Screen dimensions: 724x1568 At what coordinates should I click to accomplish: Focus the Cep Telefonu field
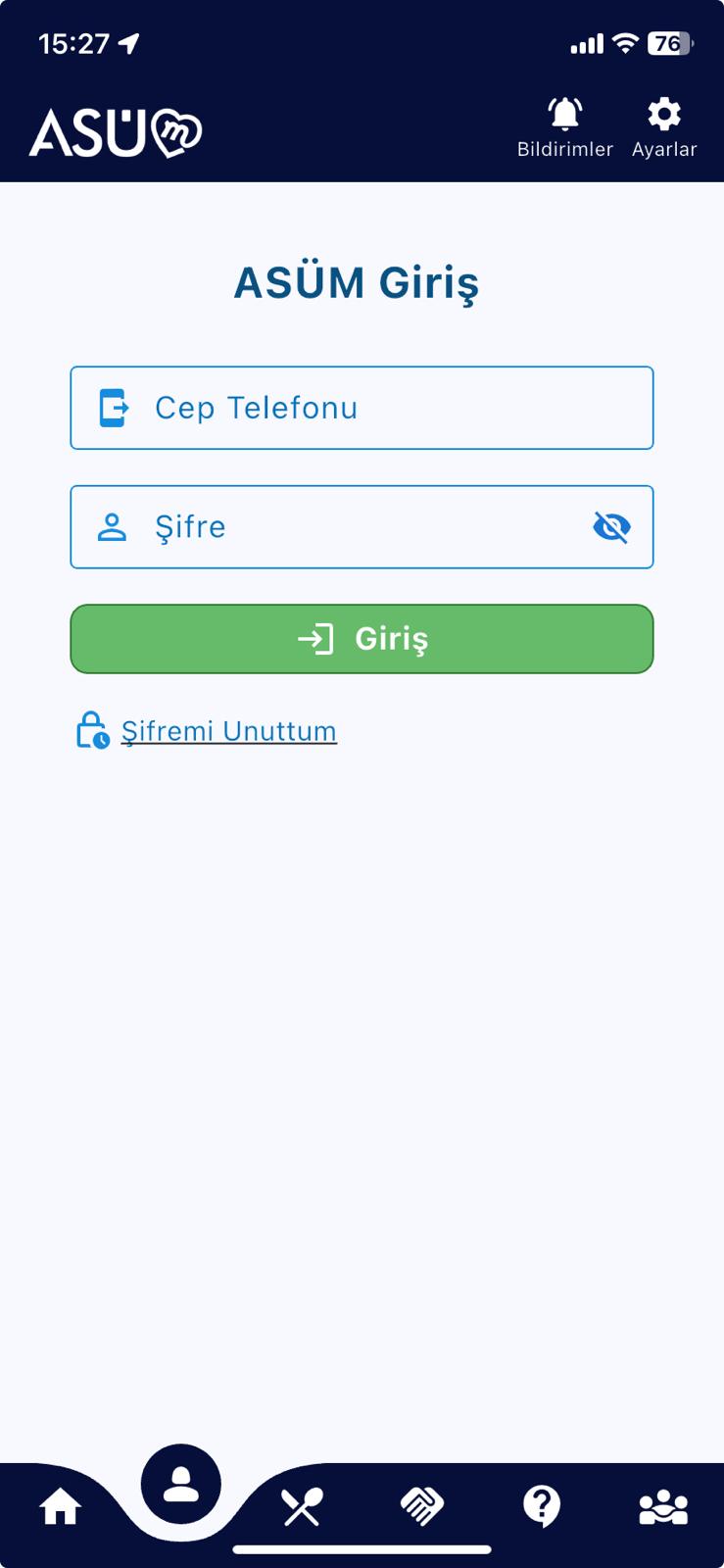[362, 408]
